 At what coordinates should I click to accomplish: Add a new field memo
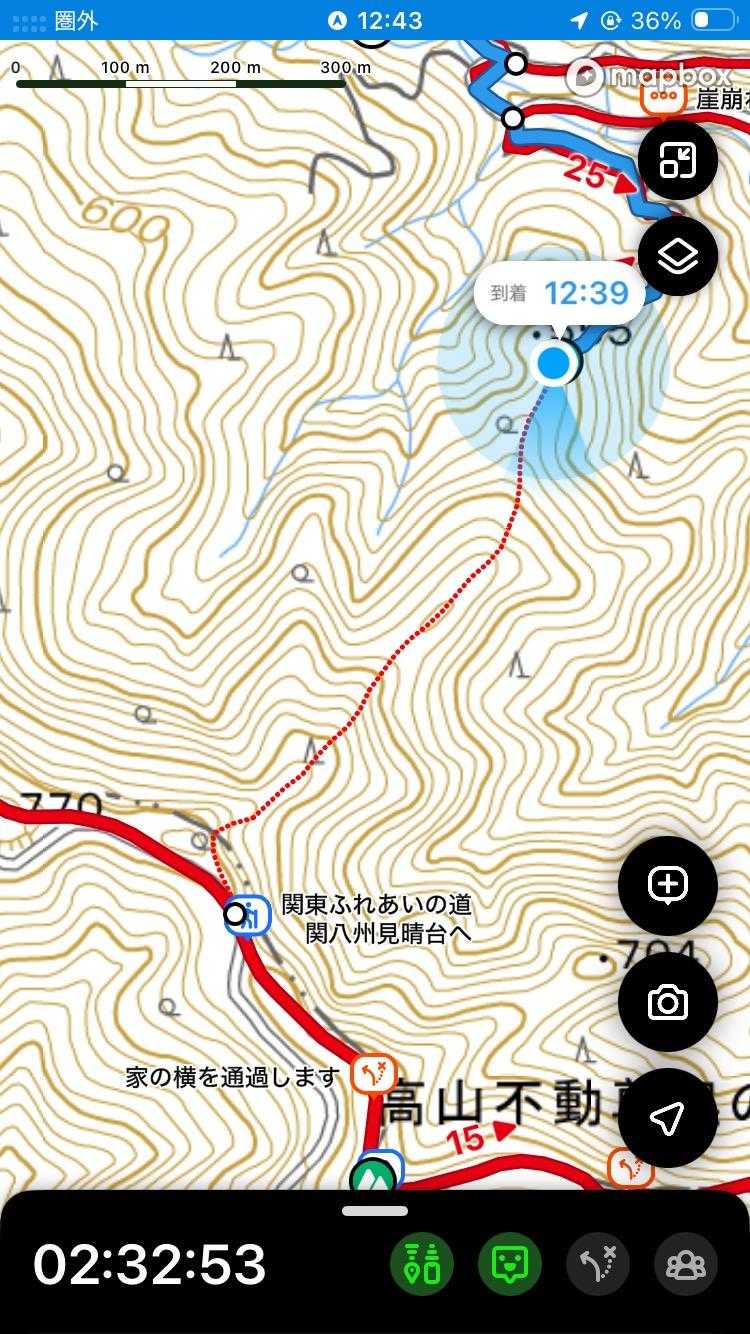pyautogui.click(x=667, y=885)
